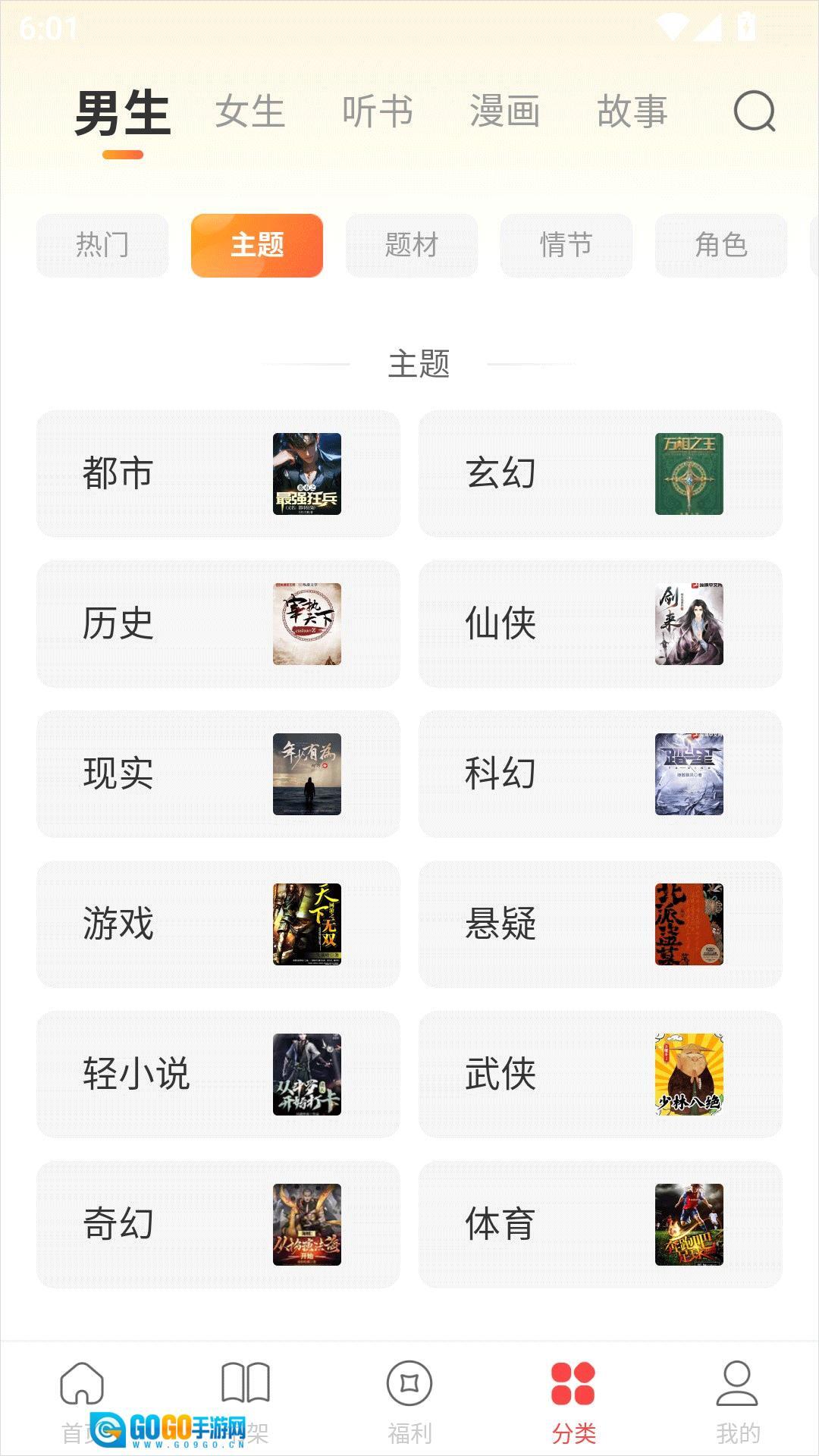This screenshot has height=1456, width=819.
Task: Tap the 情节 filter chip
Action: click(x=566, y=246)
